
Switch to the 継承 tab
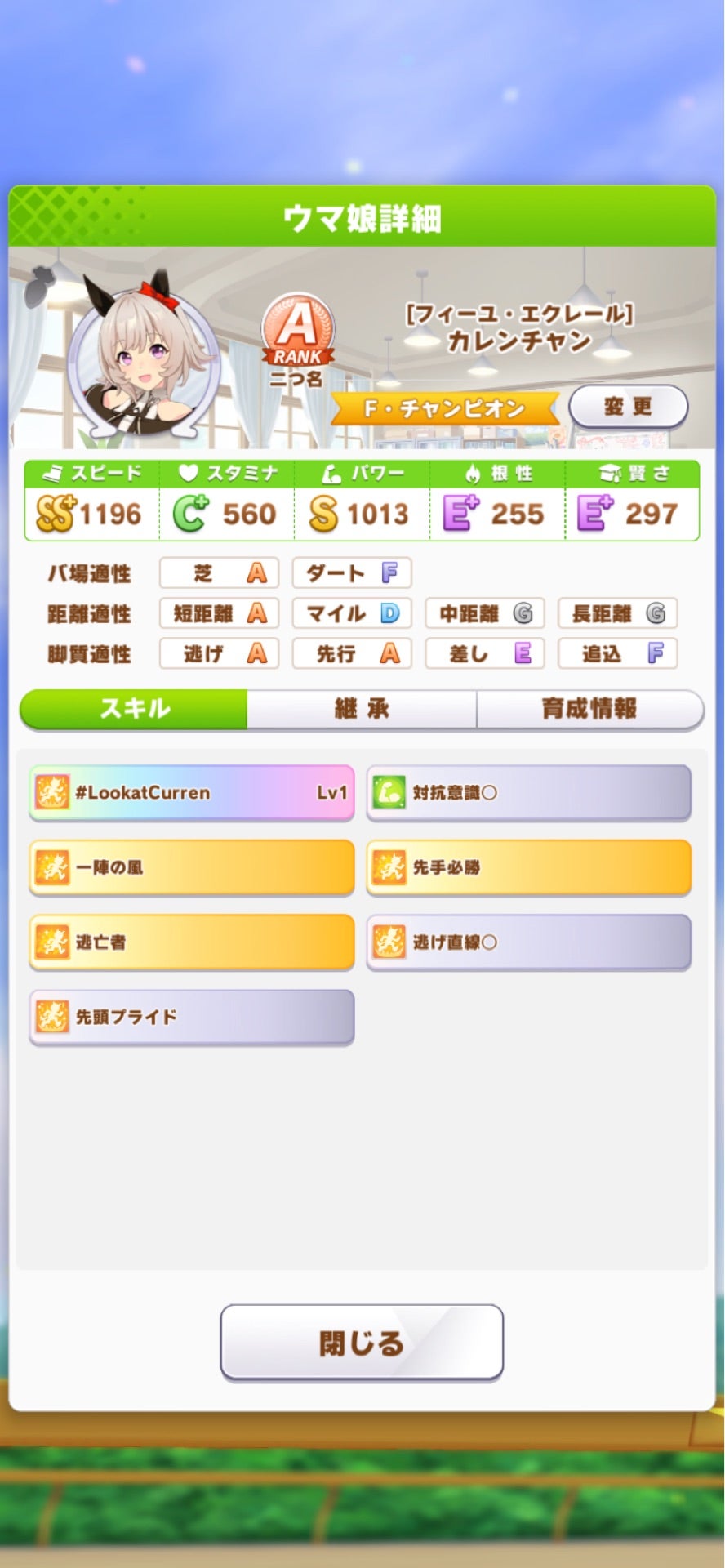(362, 709)
